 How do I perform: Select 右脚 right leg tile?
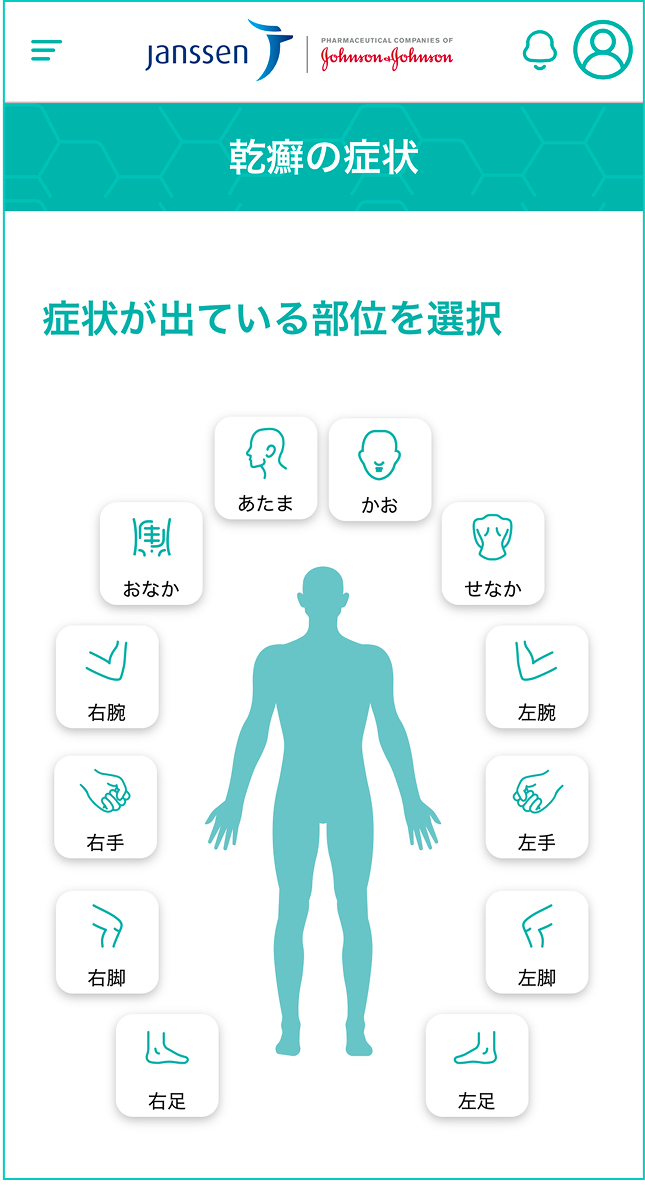[107, 942]
